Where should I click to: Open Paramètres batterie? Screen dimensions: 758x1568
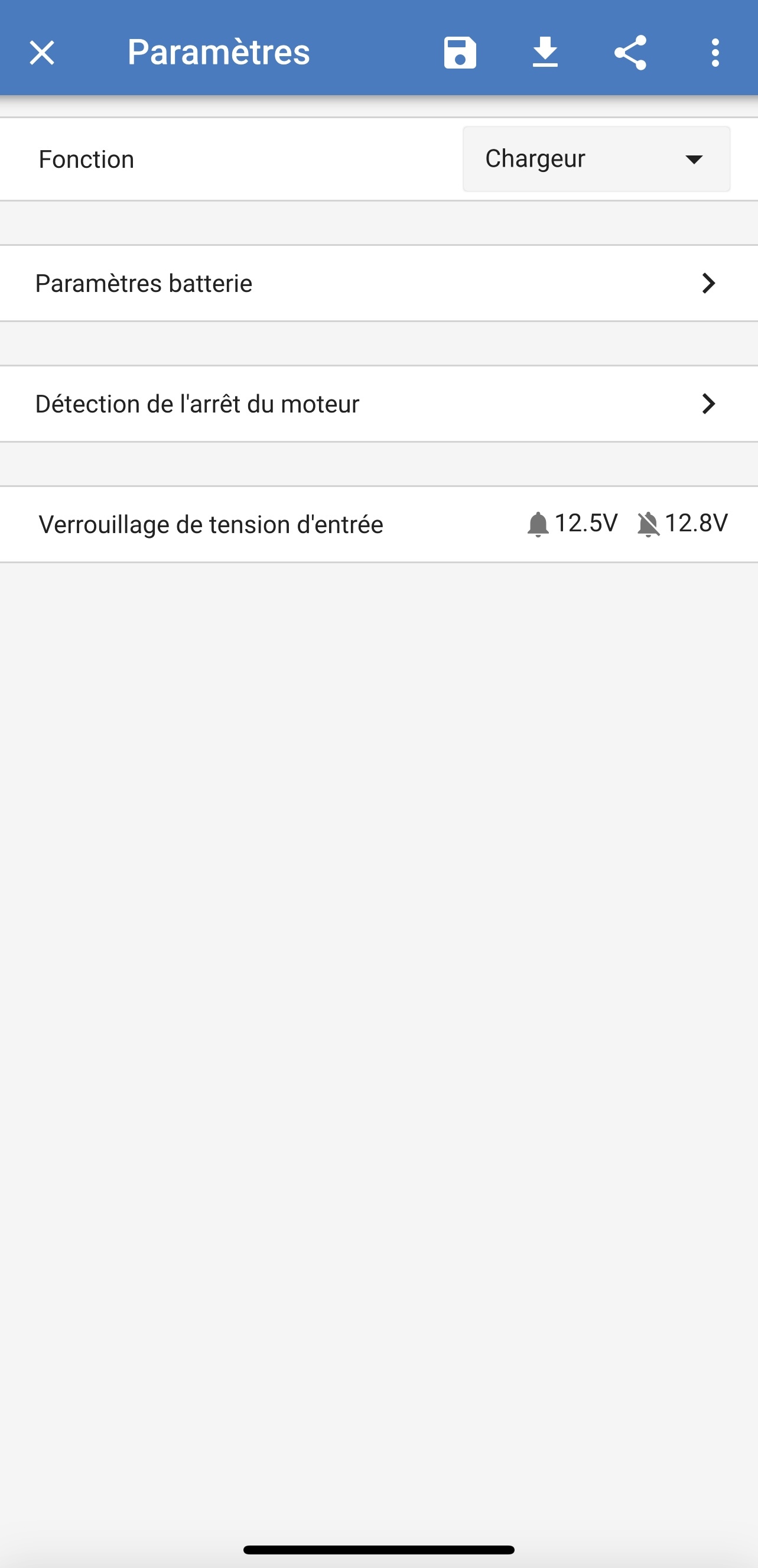pos(378,283)
